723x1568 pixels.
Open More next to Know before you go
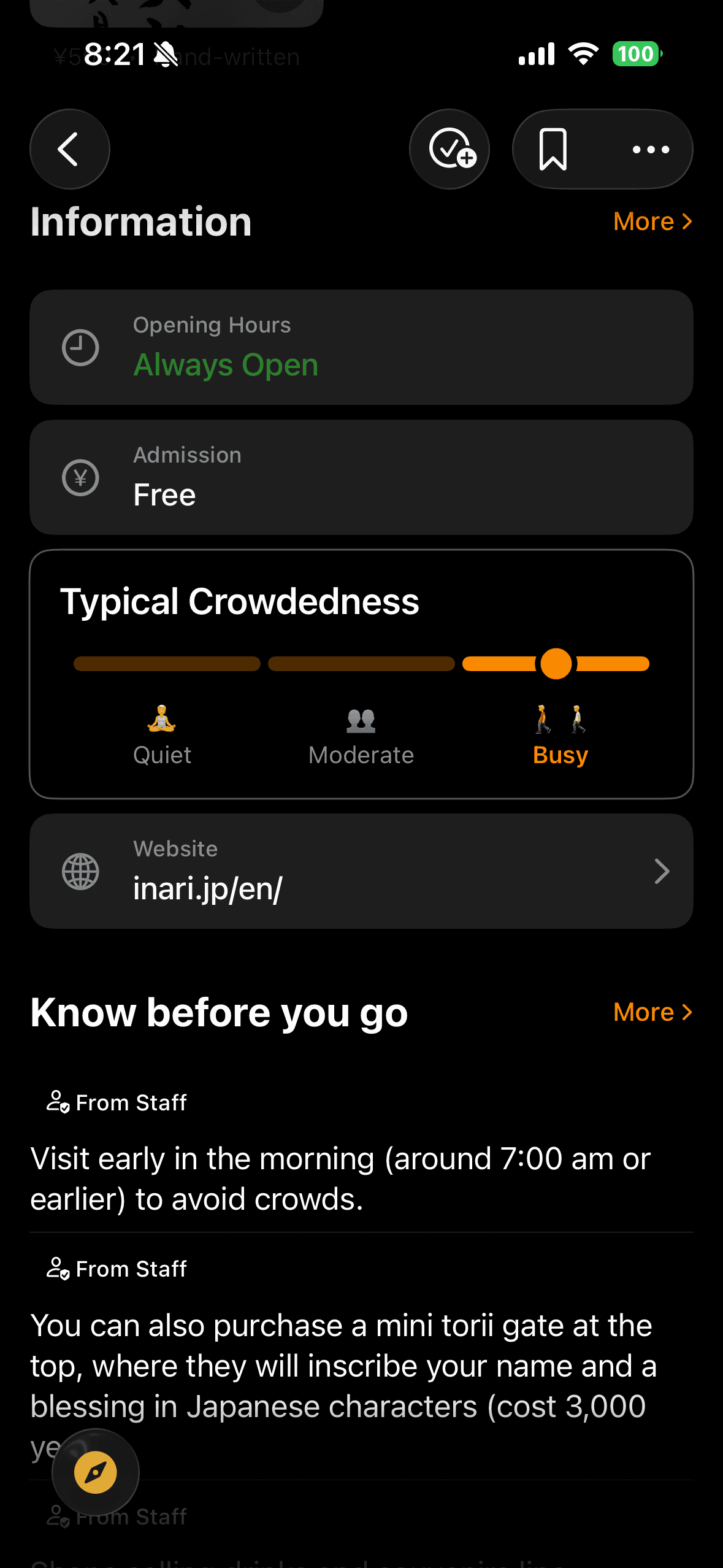(x=652, y=1012)
